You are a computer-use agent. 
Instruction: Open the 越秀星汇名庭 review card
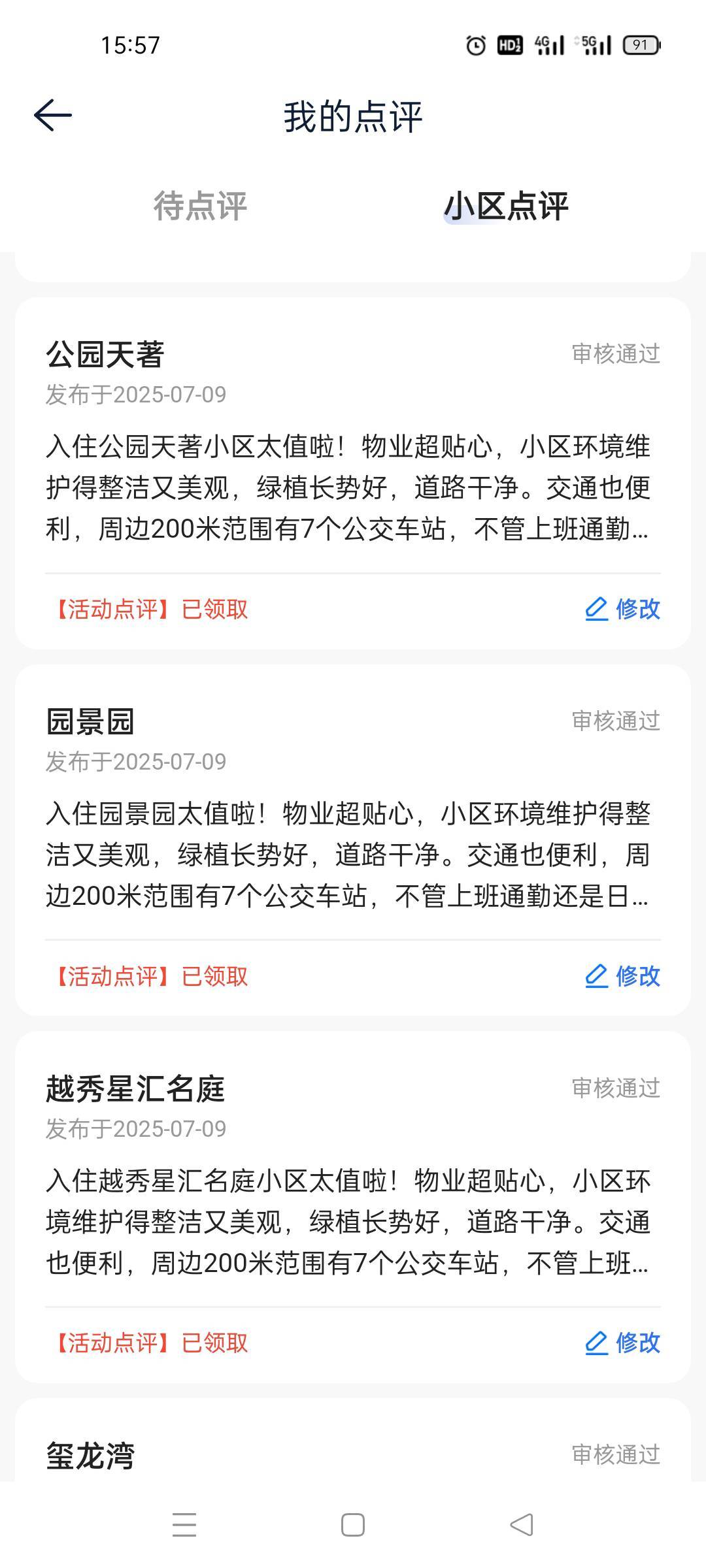[353, 1207]
